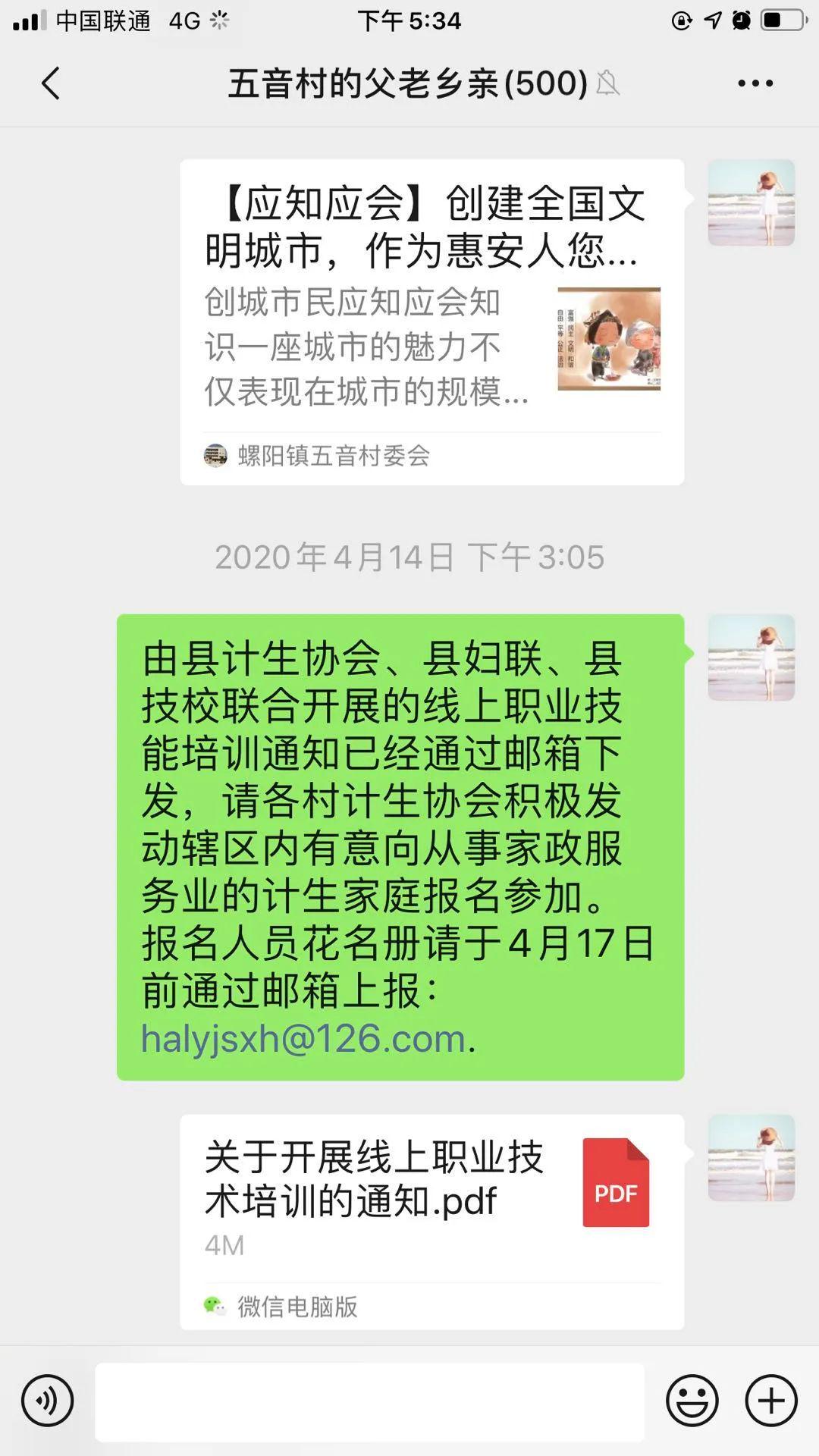
Task: Go back to the chat list
Action: [x=50, y=83]
